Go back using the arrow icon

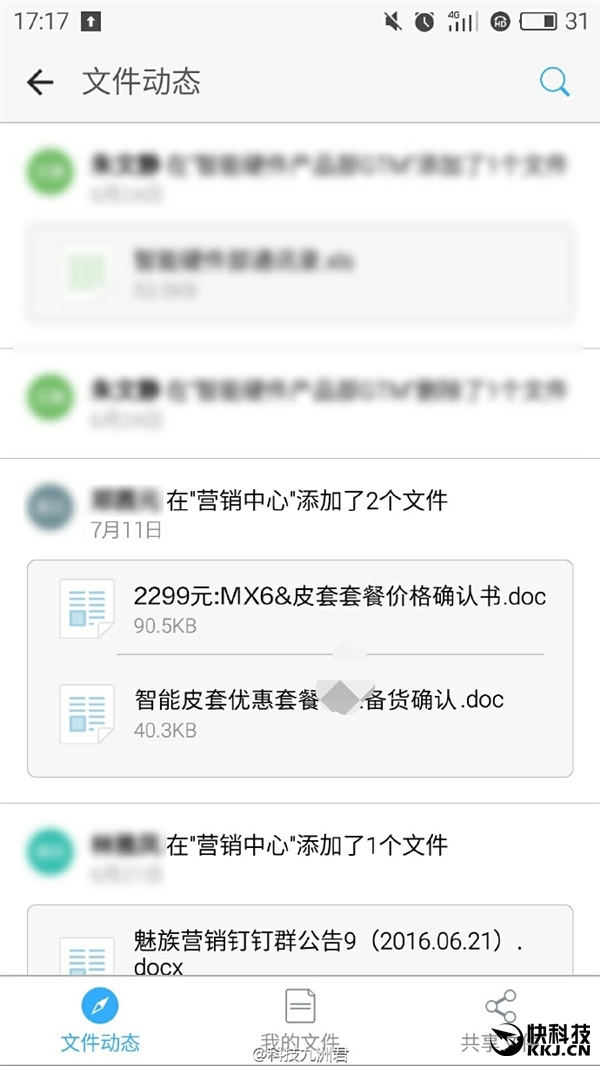pos(40,82)
